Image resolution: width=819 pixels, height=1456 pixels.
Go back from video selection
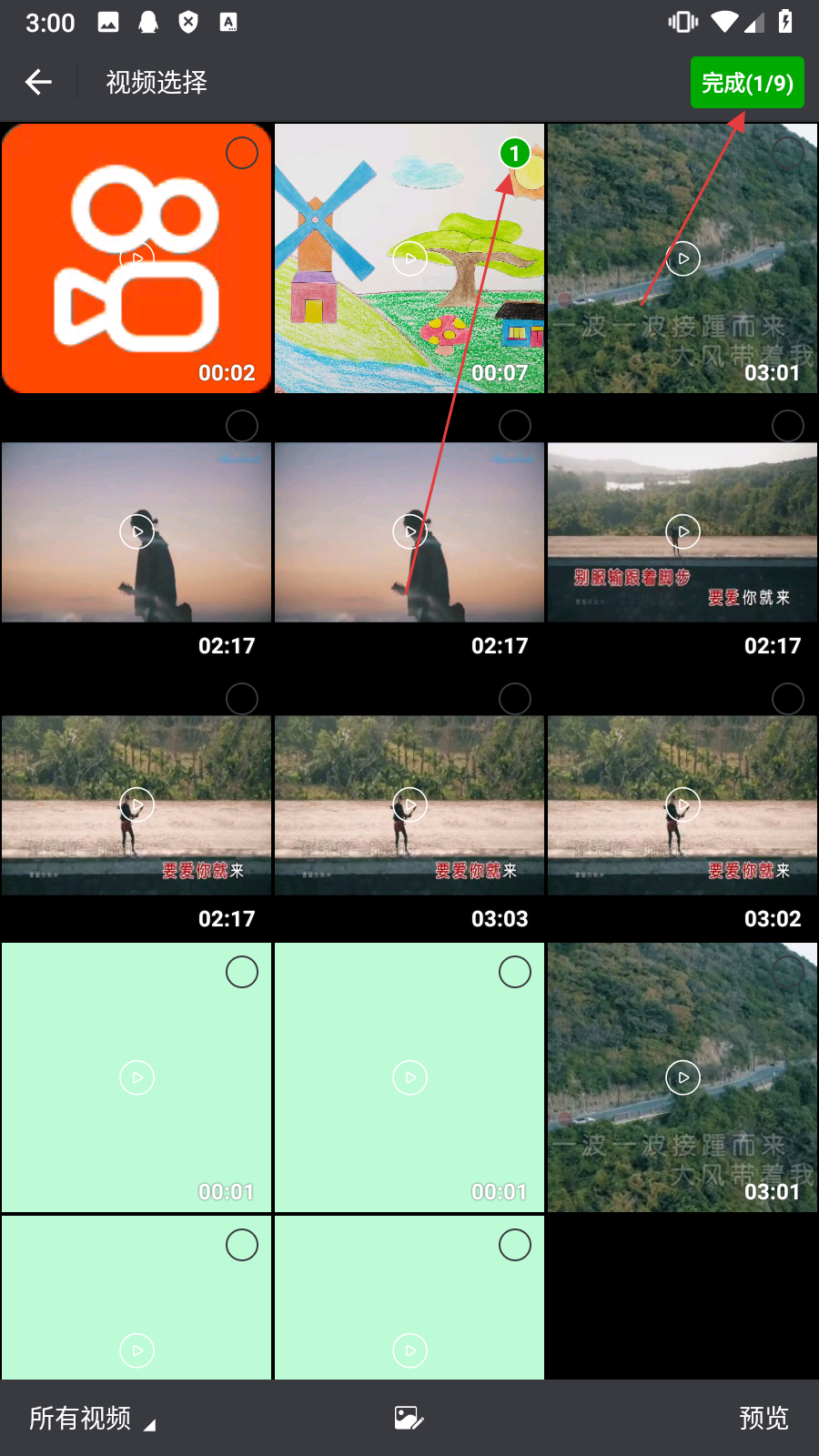tap(38, 83)
